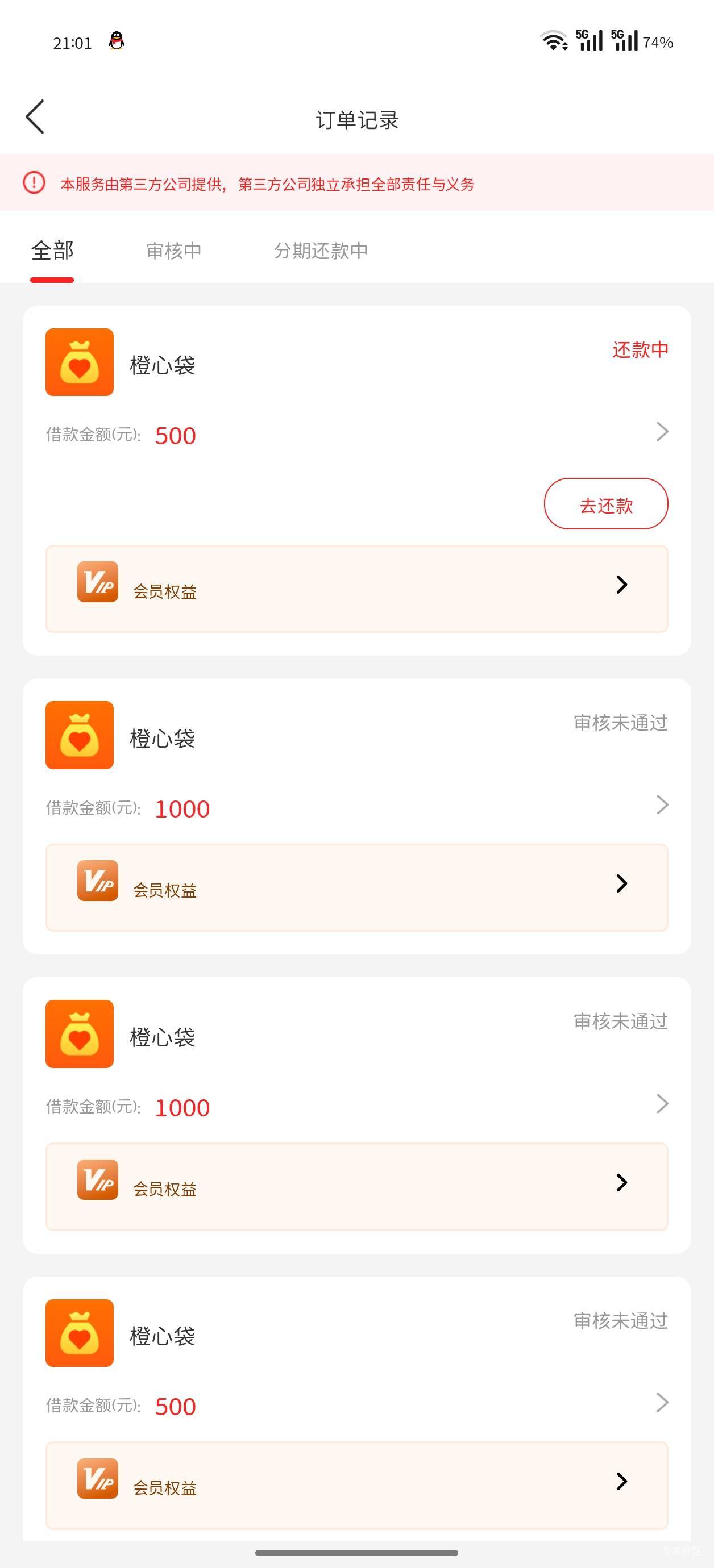
Task: Go back from 订单记录 page
Action: coord(35,116)
